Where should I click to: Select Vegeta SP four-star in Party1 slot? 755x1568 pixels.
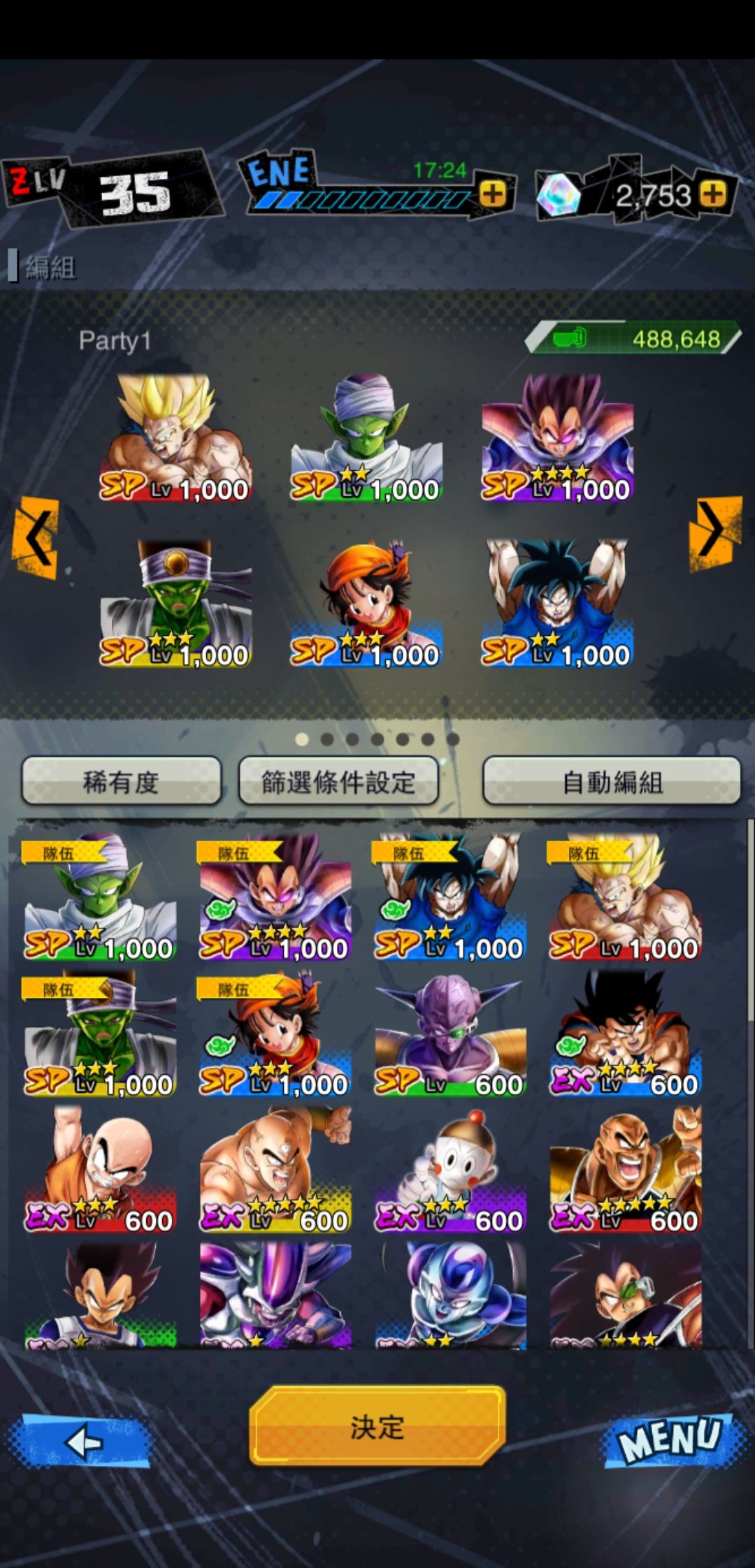pos(557,438)
